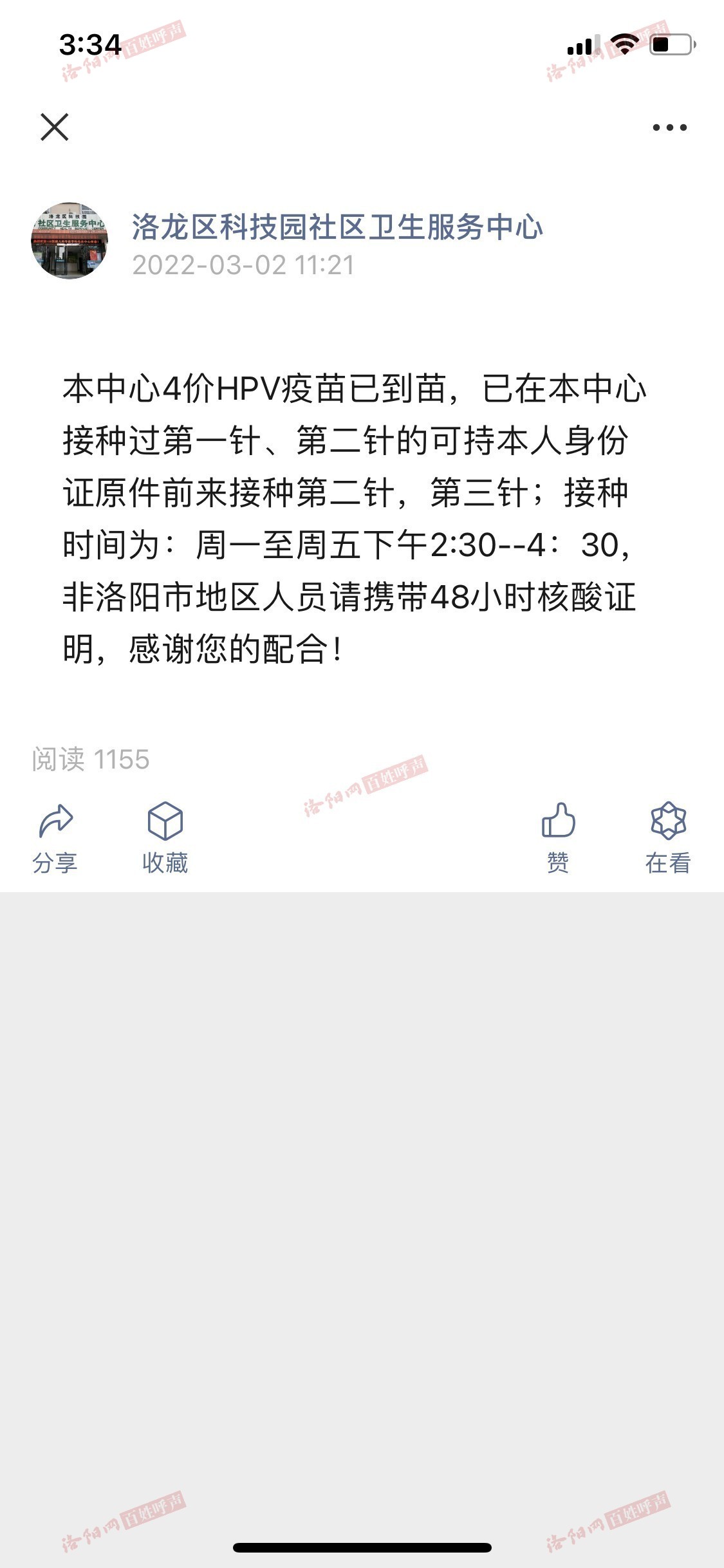Mark the post as 在看
Screen dimensions: 724x1568
click(x=668, y=837)
